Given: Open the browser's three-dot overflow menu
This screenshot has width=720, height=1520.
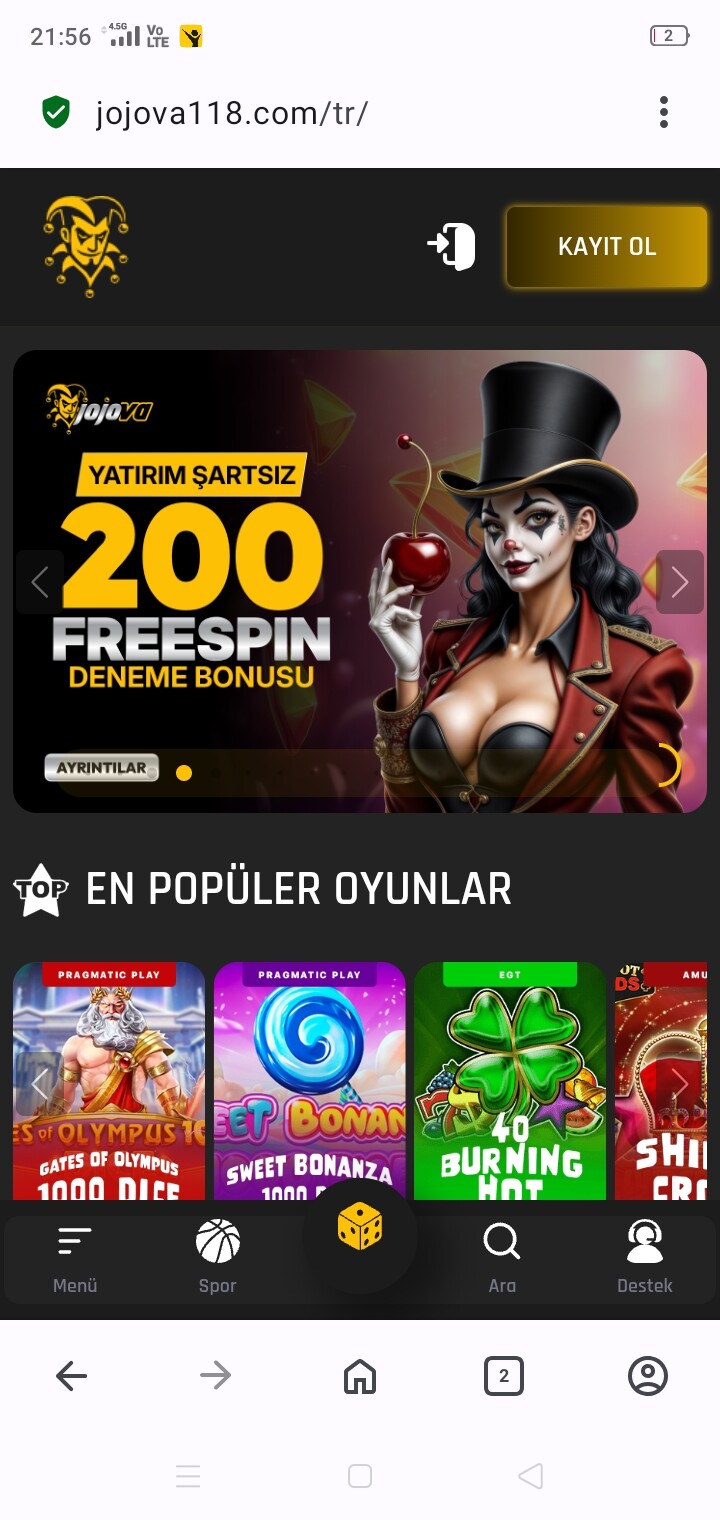Looking at the screenshot, I should pos(663,112).
